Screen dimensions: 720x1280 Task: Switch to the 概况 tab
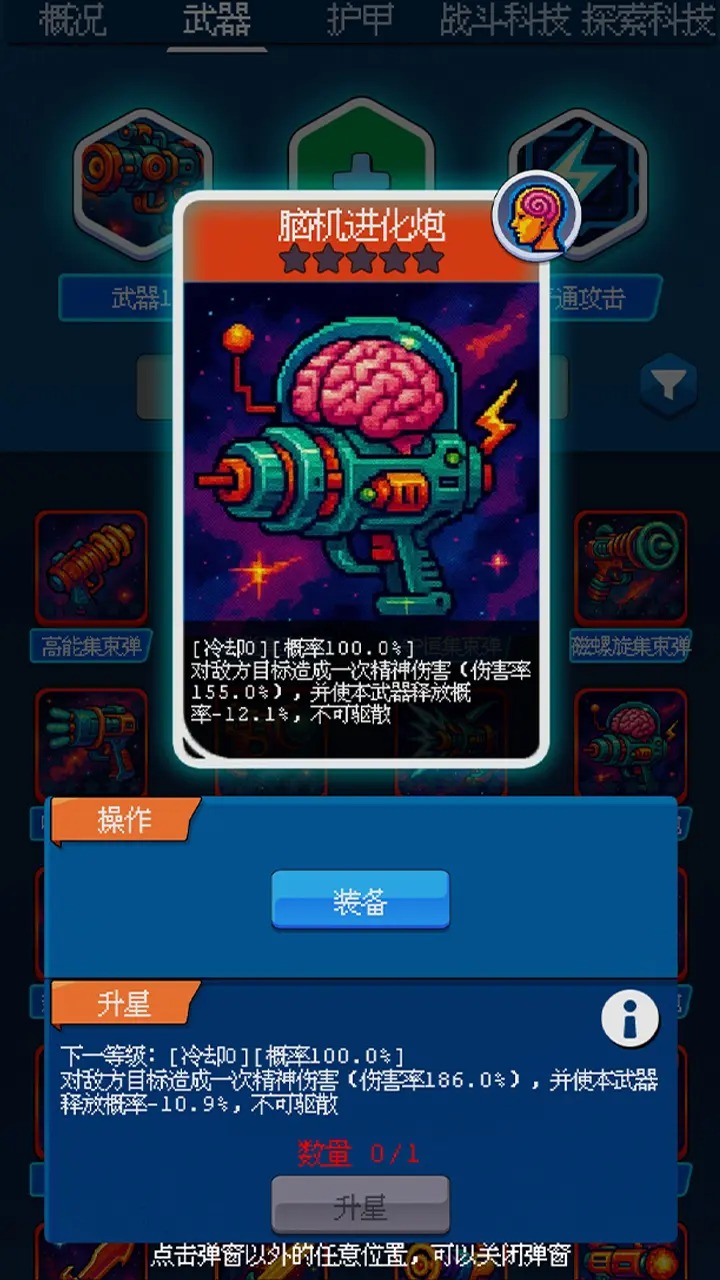click(x=72, y=20)
